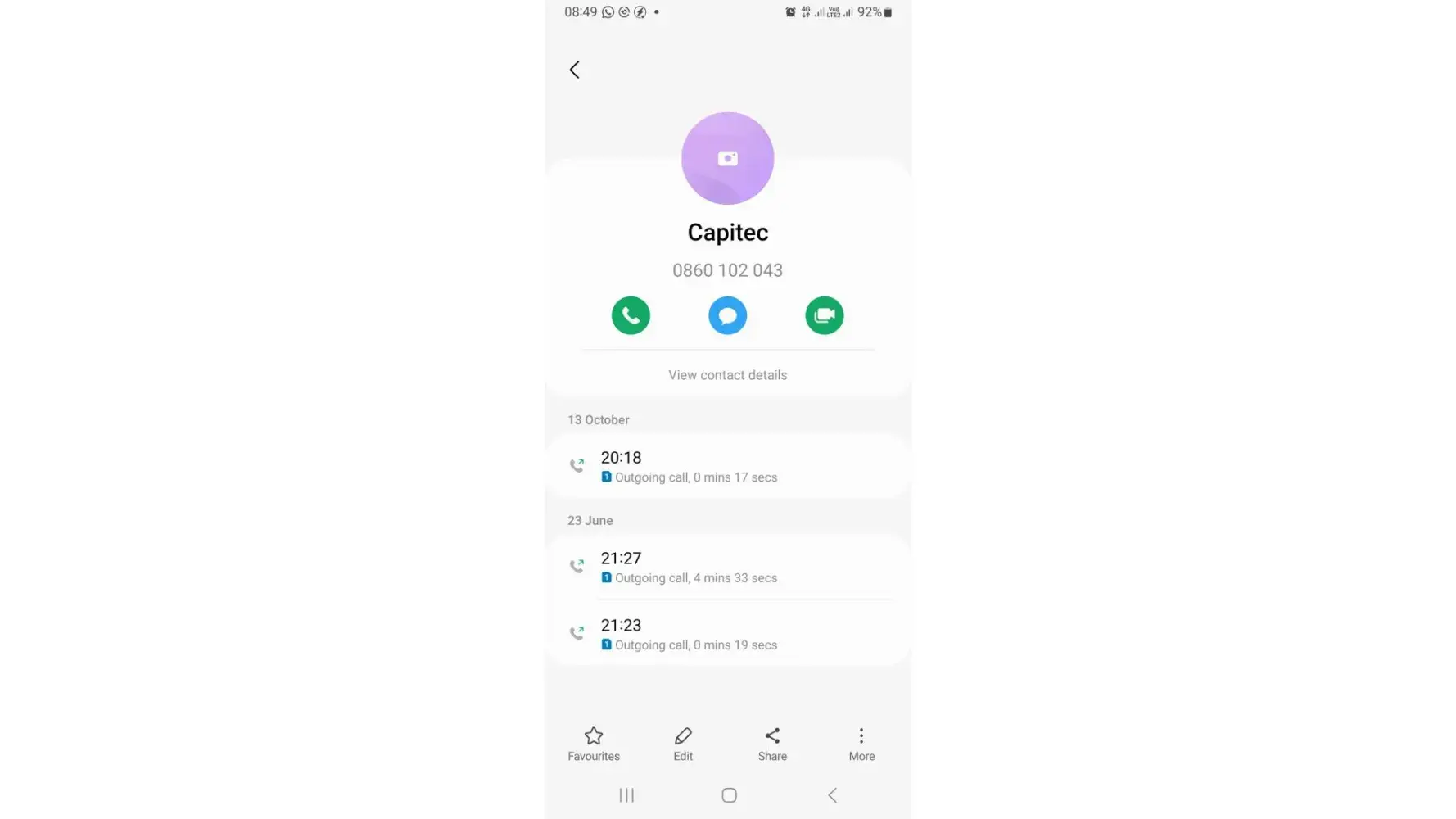This screenshot has width=1456, height=819.
Task: Add Capitec to Favourites
Action: pos(594,744)
